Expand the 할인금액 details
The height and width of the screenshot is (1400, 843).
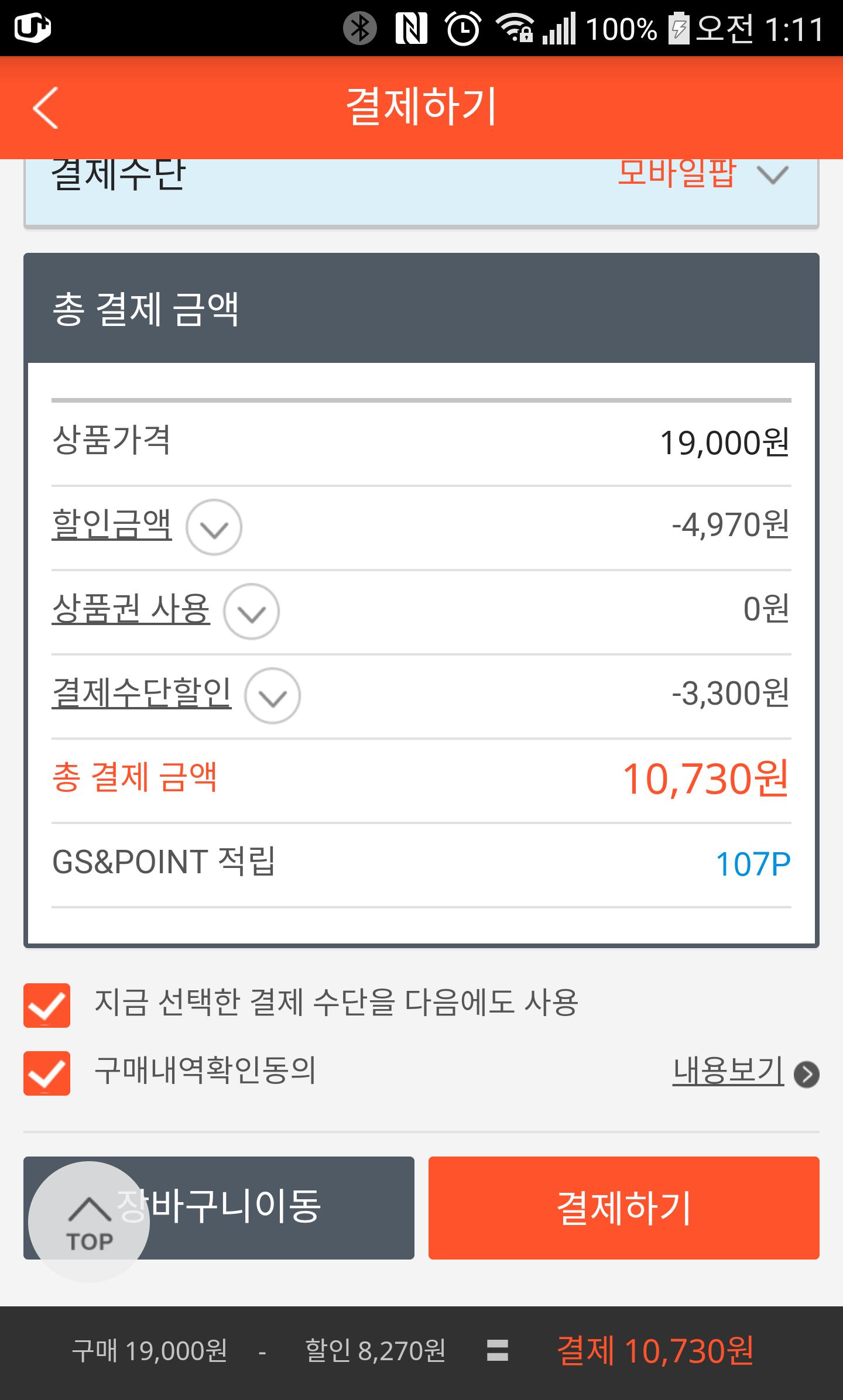pyautogui.click(x=214, y=527)
